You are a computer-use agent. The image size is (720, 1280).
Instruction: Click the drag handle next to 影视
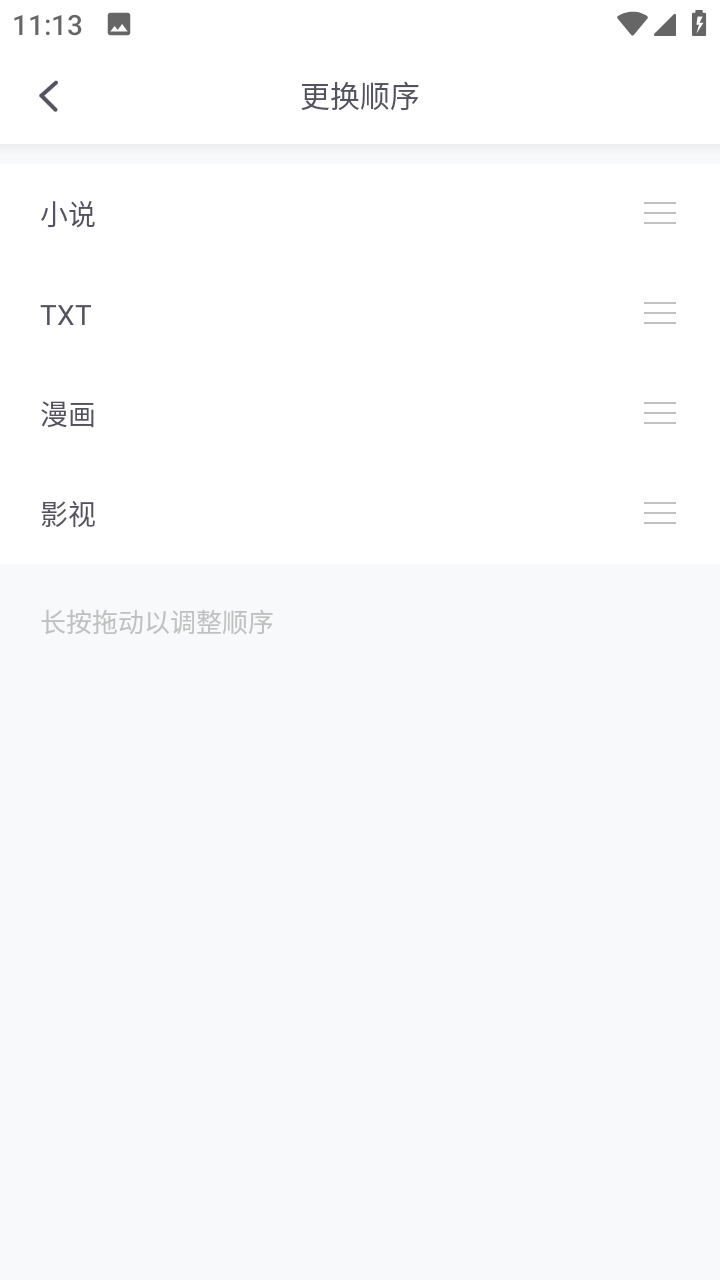click(660, 513)
